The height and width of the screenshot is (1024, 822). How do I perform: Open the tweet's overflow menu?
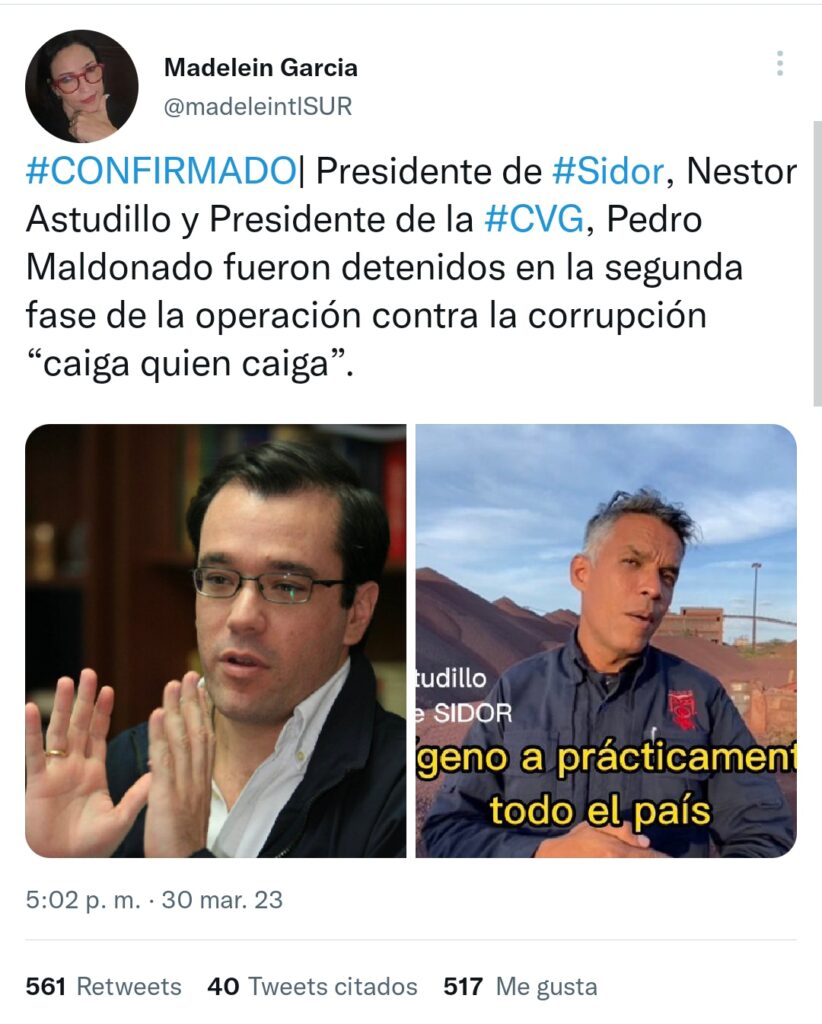(x=779, y=64)
